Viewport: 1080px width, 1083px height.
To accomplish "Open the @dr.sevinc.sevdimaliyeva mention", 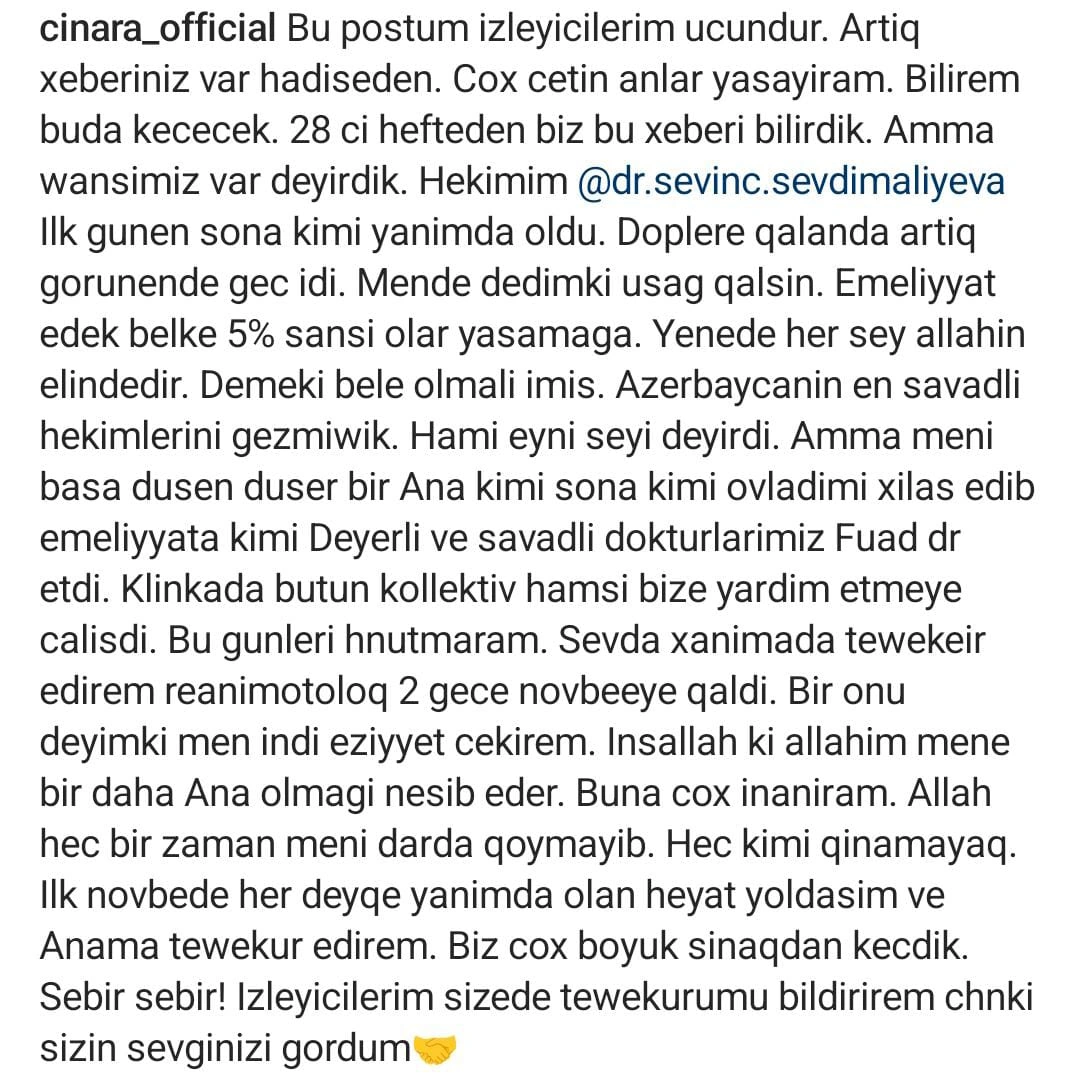I will (x=791, y=183).
